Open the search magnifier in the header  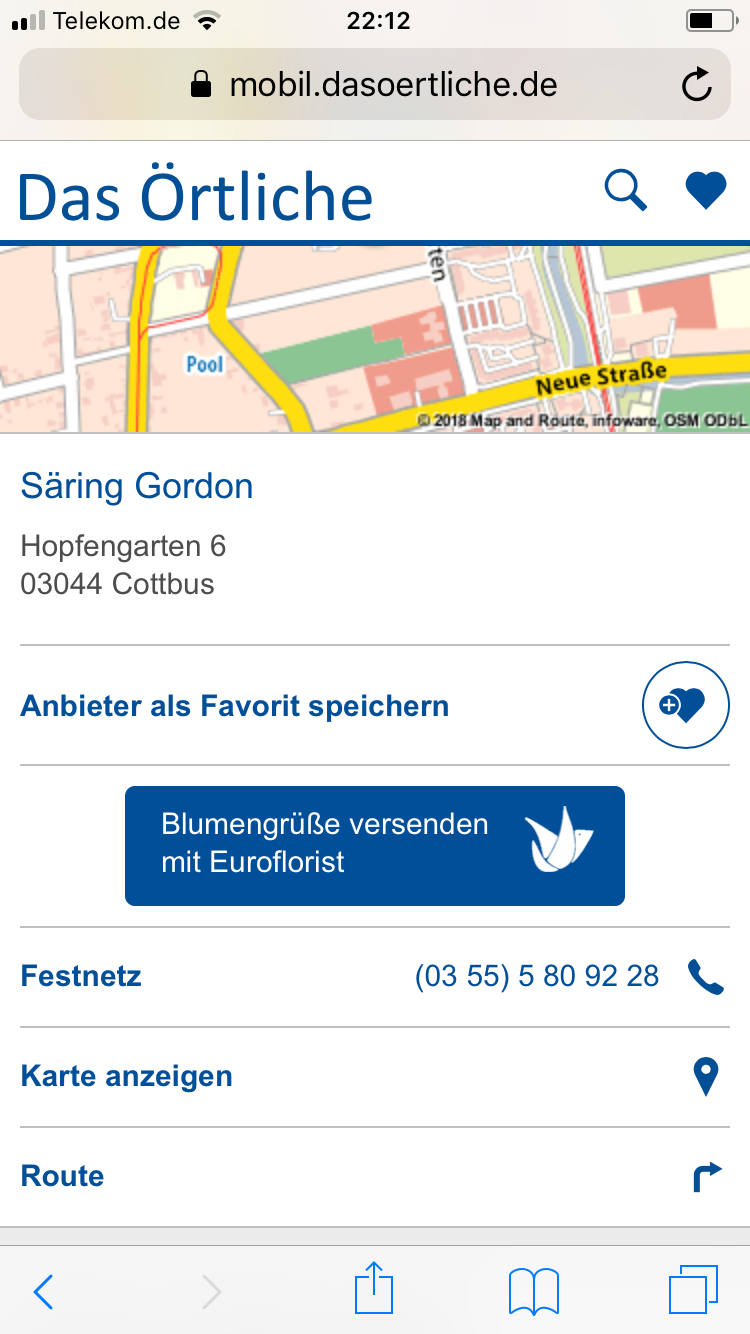click(626, 190)
